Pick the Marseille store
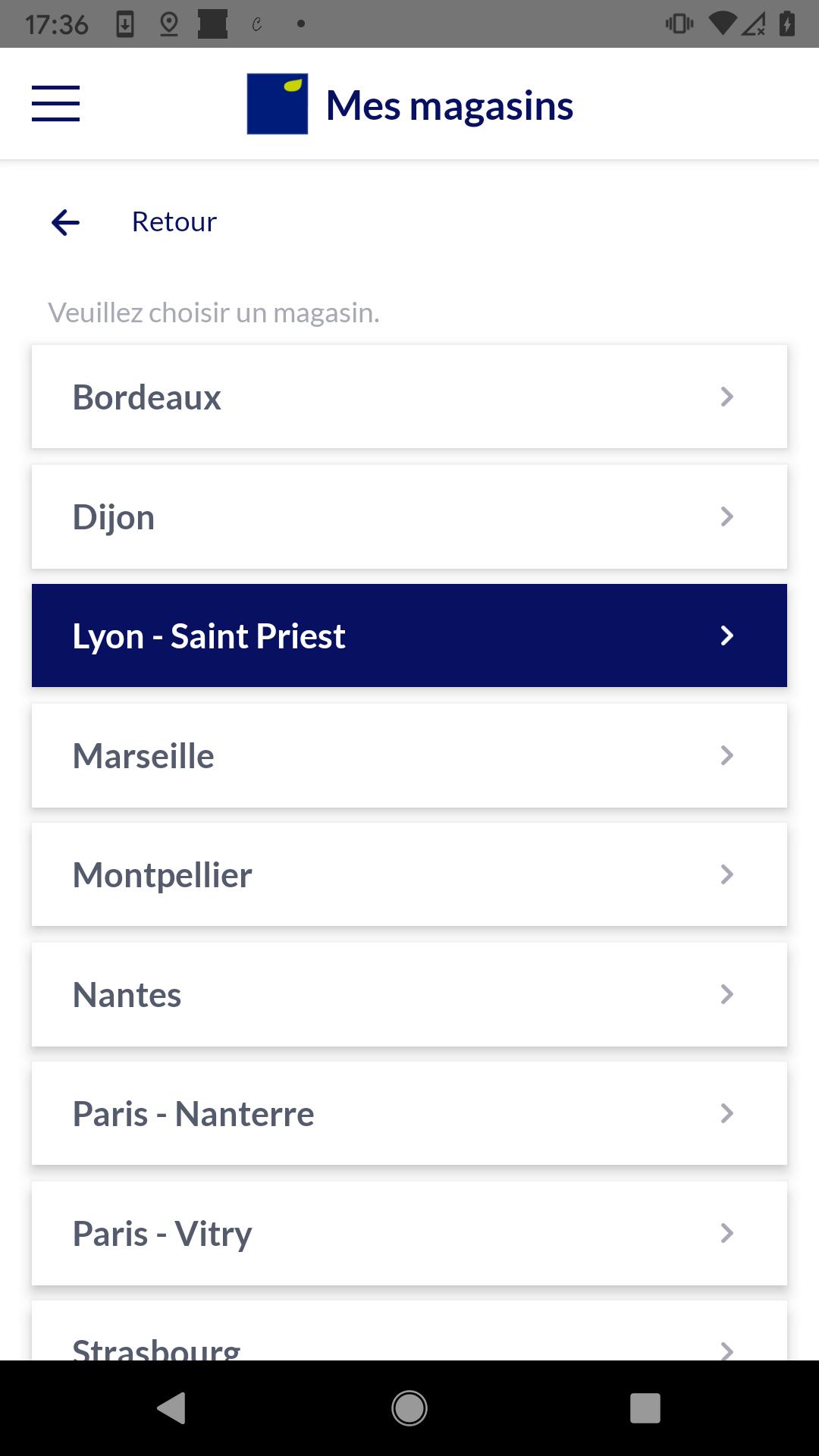 tap(409, 755)
